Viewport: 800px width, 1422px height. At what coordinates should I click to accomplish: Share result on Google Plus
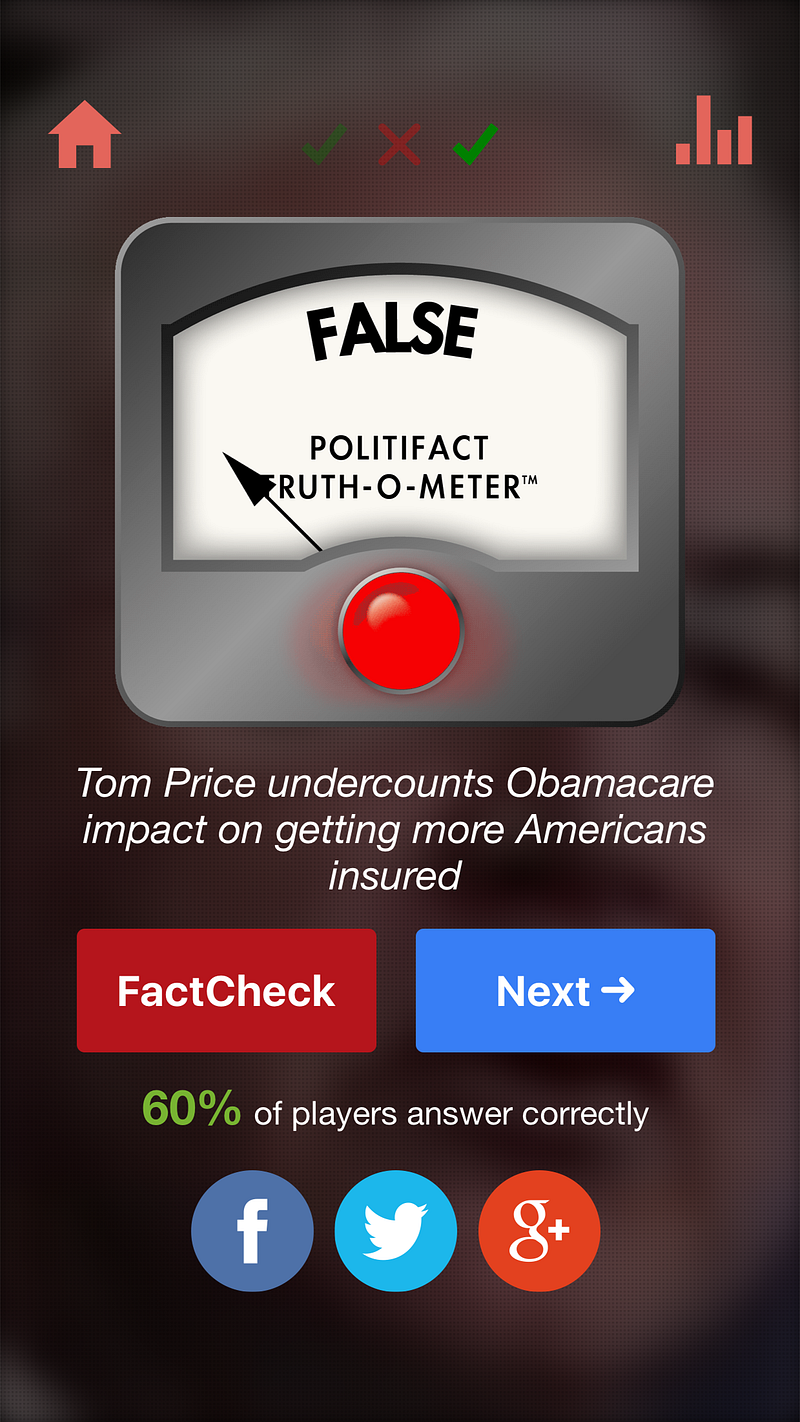click(x=539, y=1230)
